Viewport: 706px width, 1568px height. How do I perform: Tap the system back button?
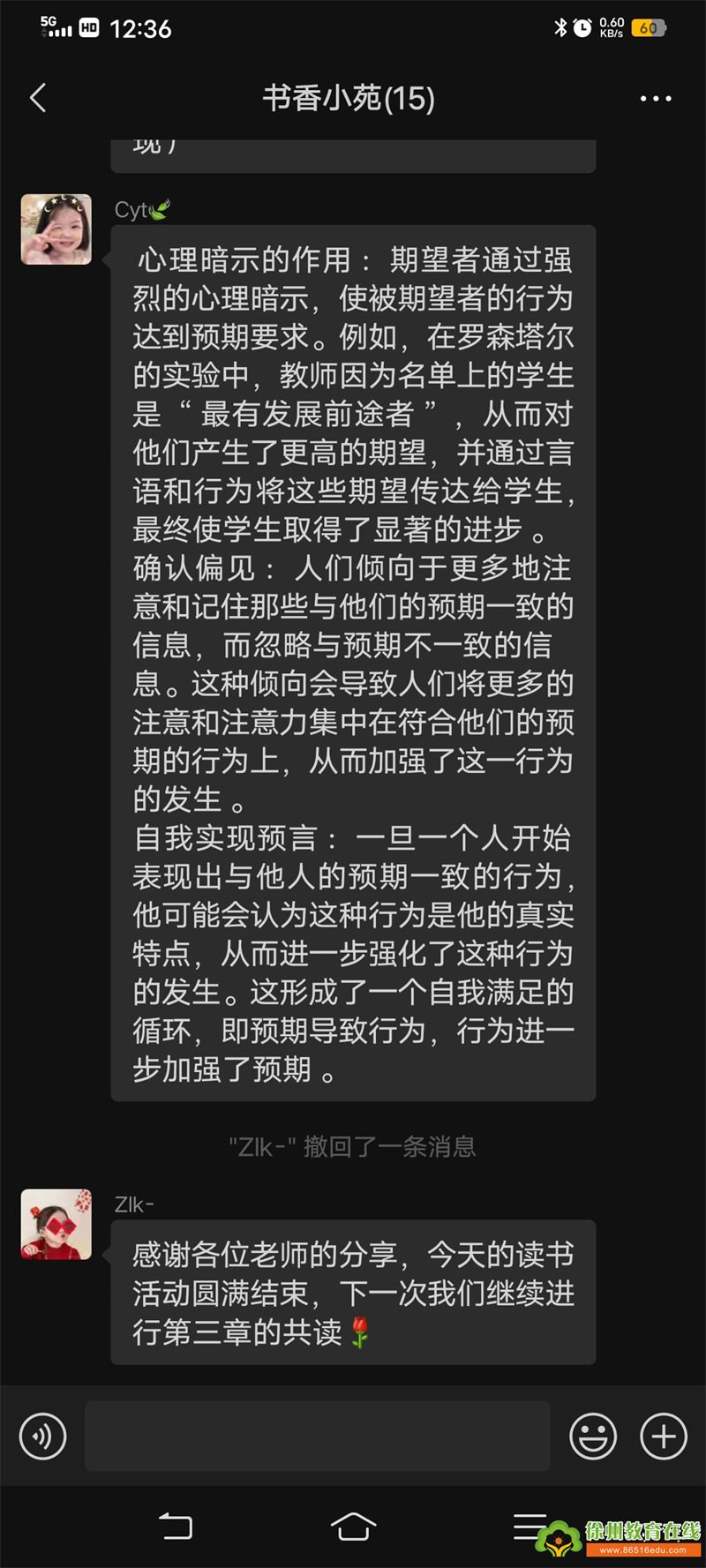click(x=176, y=1526)
